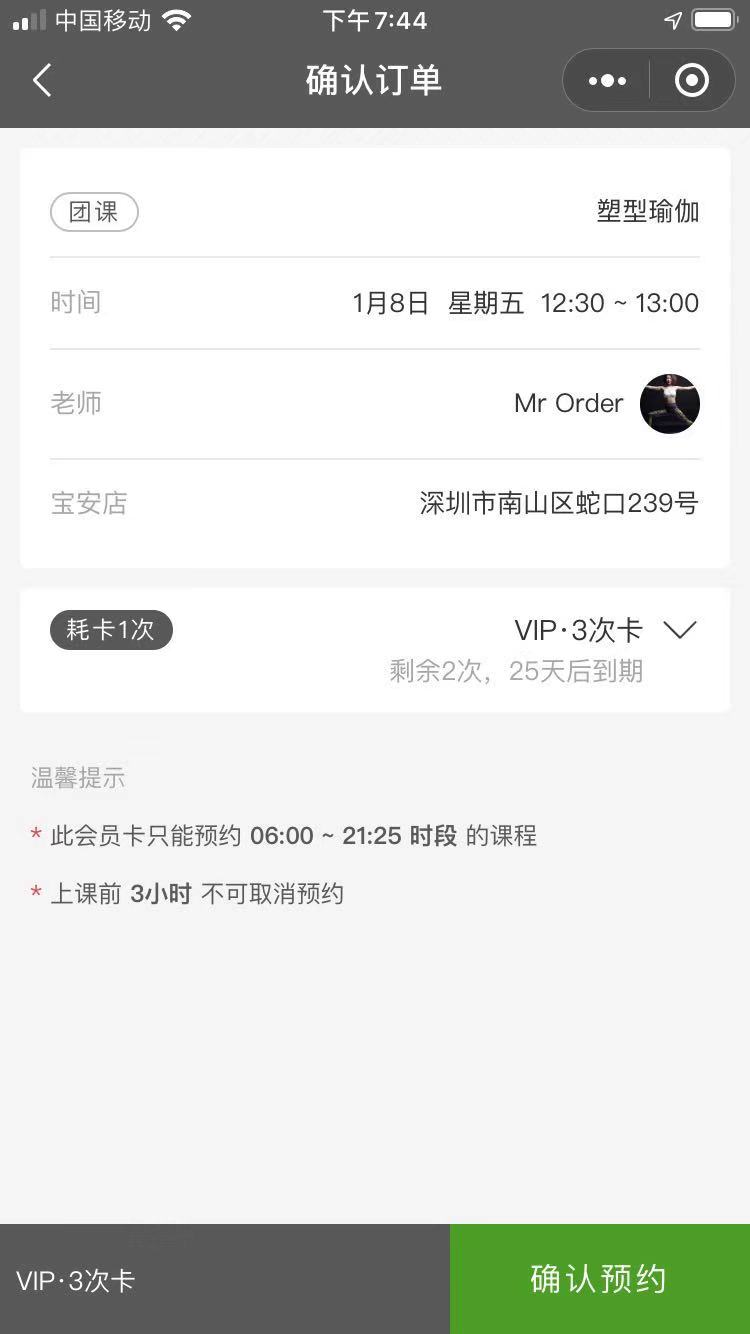750x1334 pixels.
Task: Tap the 确认订单 title bar
Action: [x=374, y=80]
